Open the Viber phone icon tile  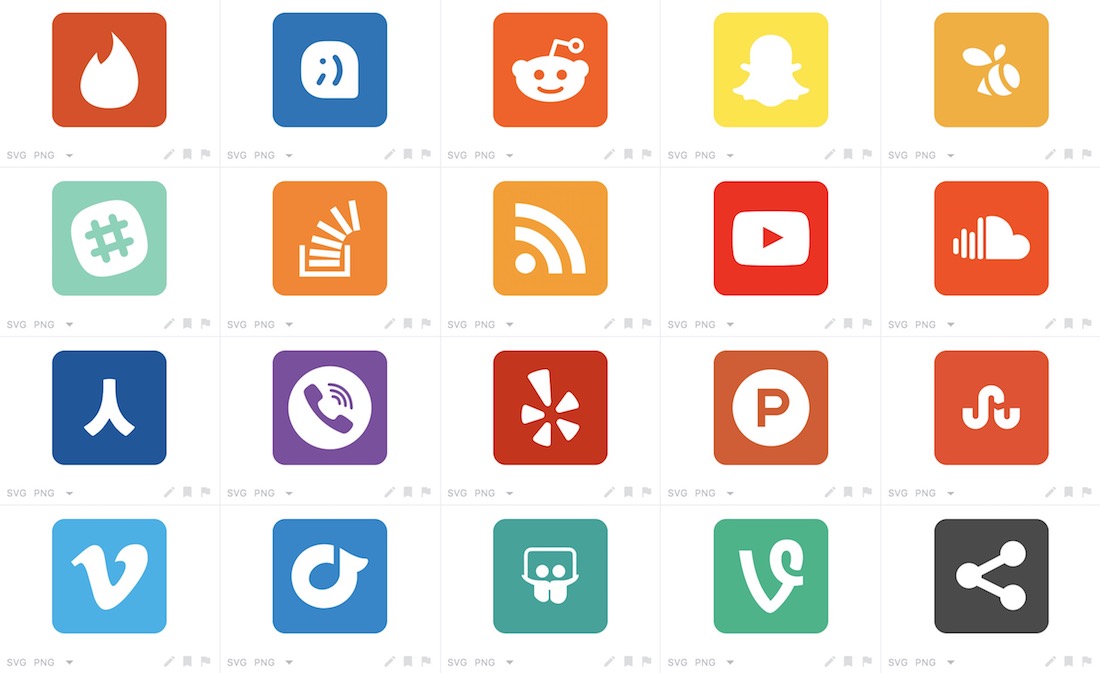329,407
